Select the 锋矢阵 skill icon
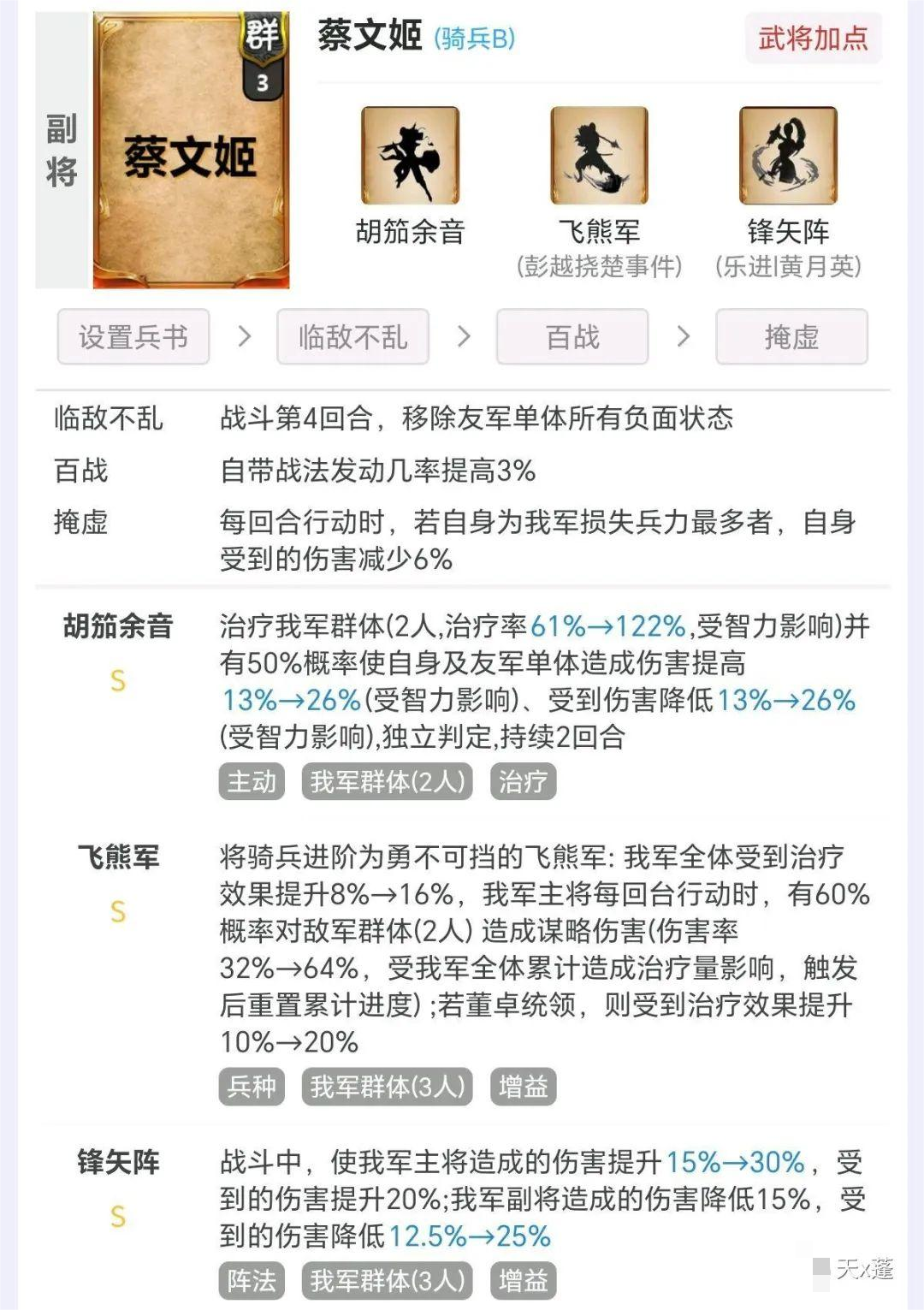The height and width of the screenshot is (1310, 924). (x=788, y=156)
